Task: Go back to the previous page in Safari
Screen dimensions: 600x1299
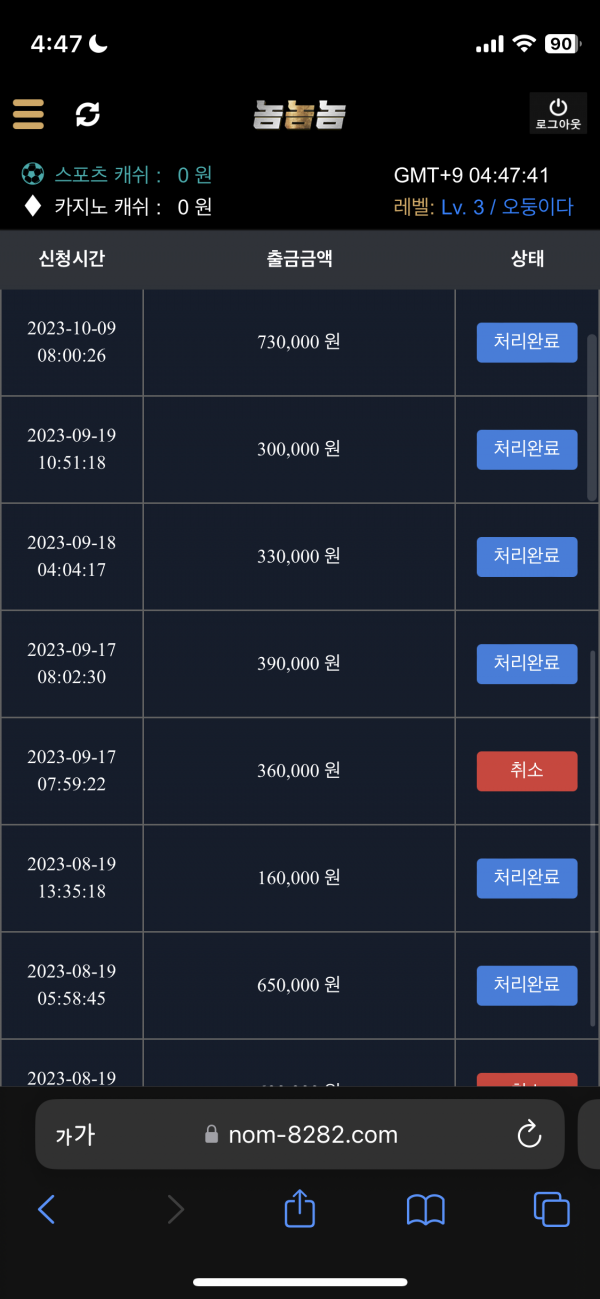Action: 46,1210
